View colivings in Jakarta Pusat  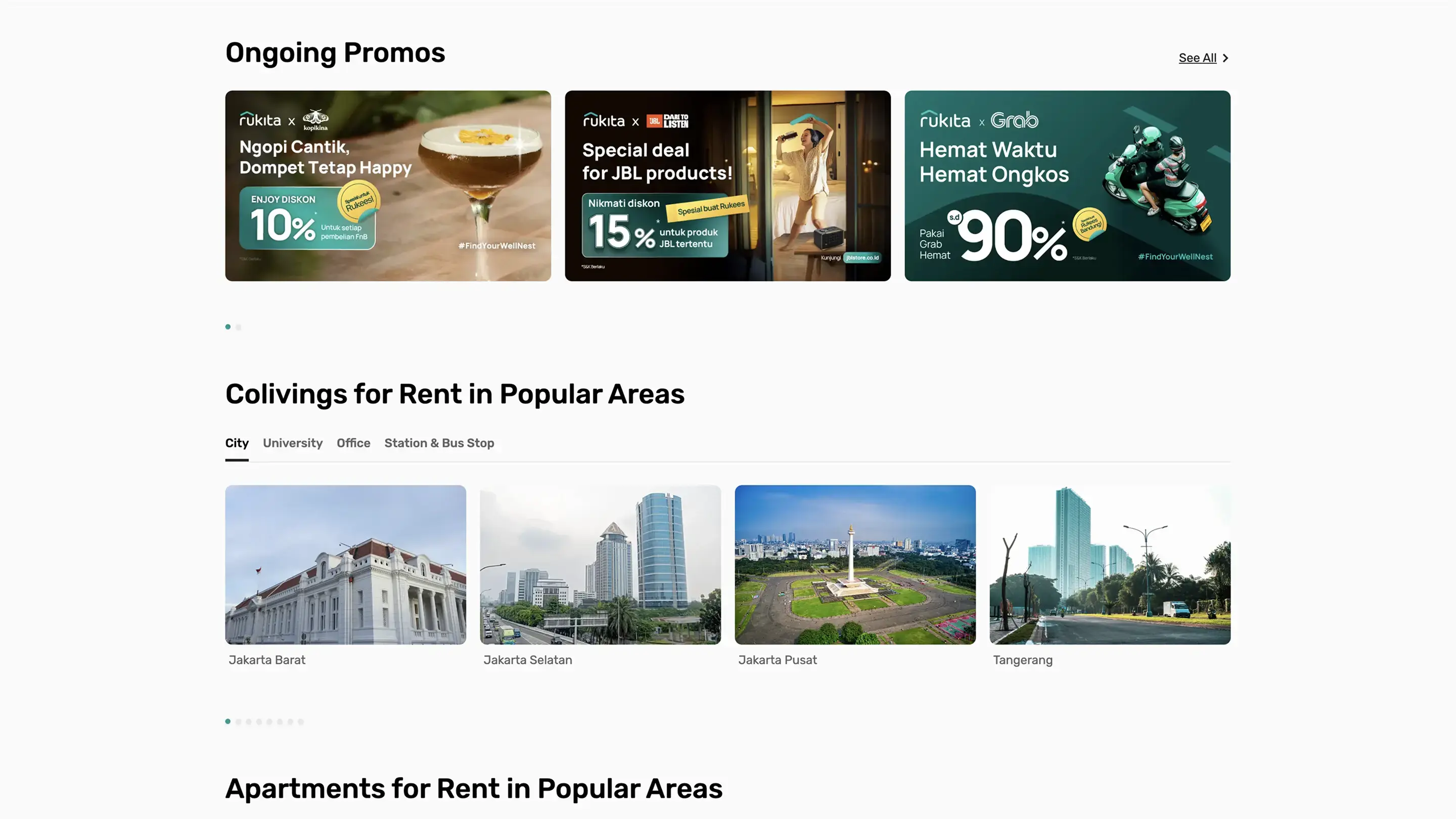pos(854,565)
